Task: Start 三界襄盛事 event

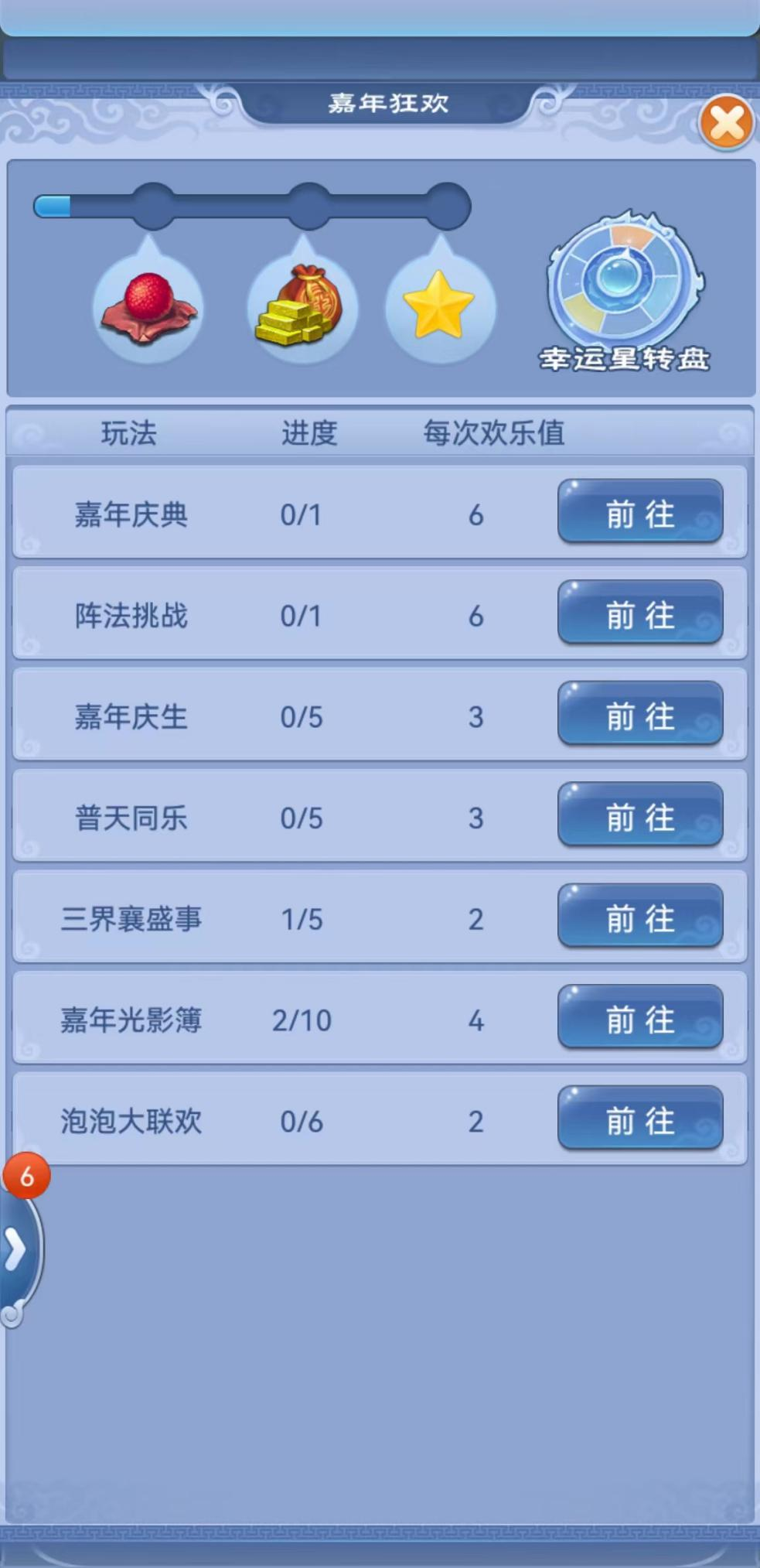Action: [x=640, y=918]
